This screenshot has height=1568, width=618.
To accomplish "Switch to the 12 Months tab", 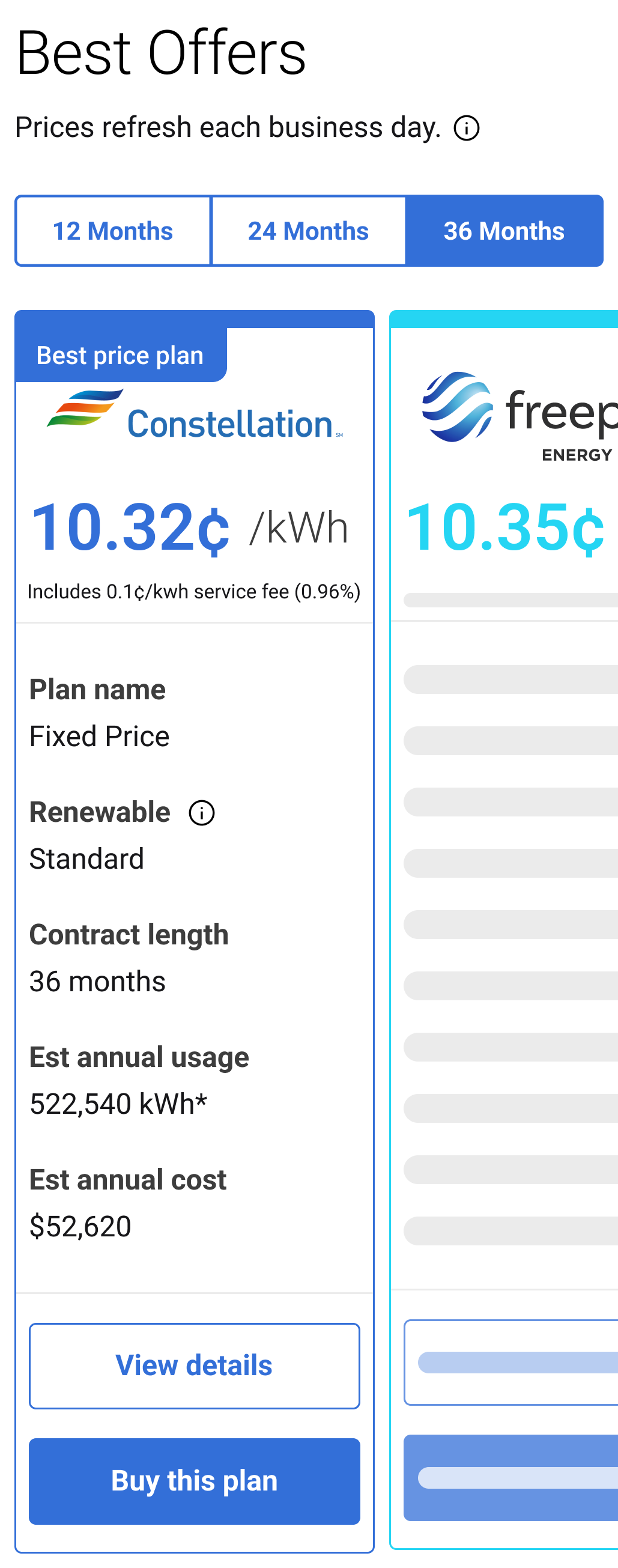I will pyautogui.click(x=113, y=231).
